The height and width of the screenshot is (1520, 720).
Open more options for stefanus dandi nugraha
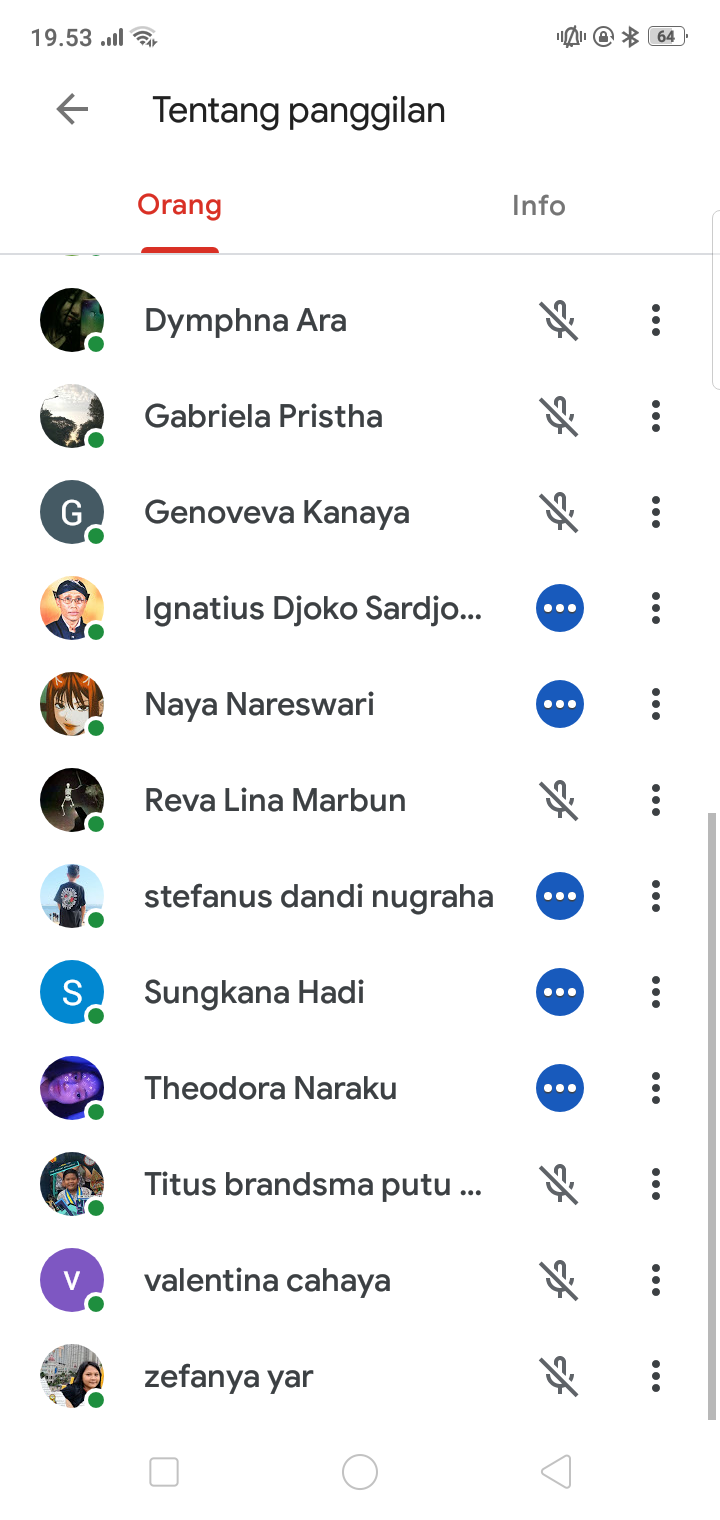point(656,896)
